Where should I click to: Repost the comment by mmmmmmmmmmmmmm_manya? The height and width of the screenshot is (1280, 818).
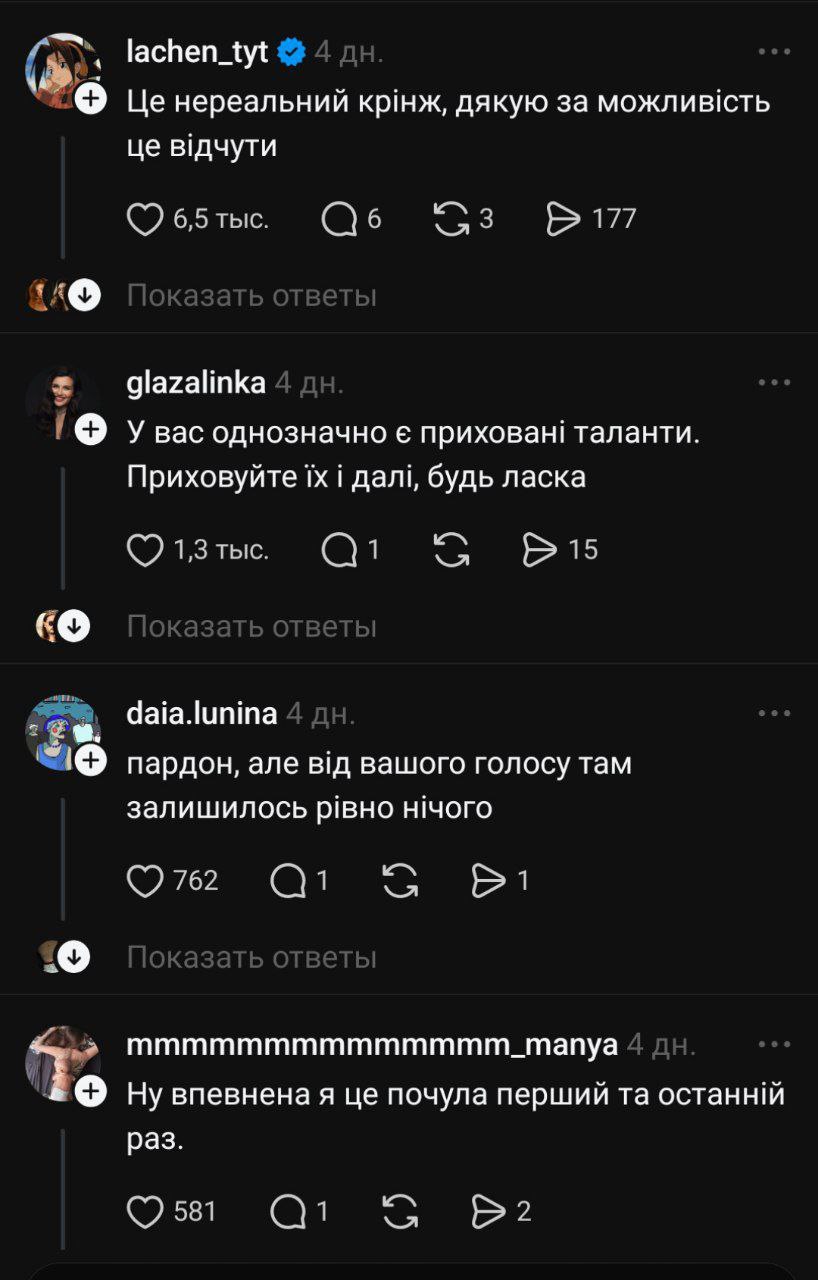coord(400,1212)
